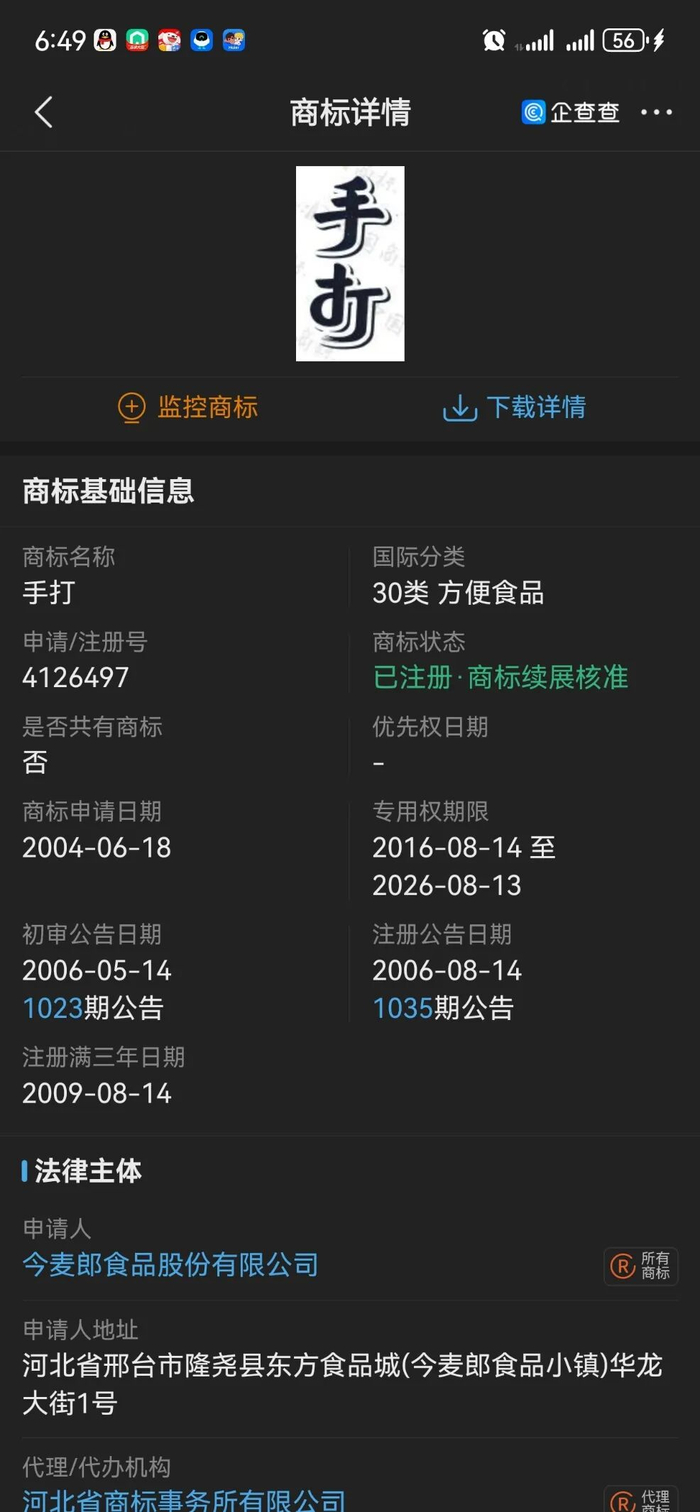This screenshot has width=700, height=1512.
Task: Open agency 河北省商标事务所有限公司
Action: [x=184, y=1500]
